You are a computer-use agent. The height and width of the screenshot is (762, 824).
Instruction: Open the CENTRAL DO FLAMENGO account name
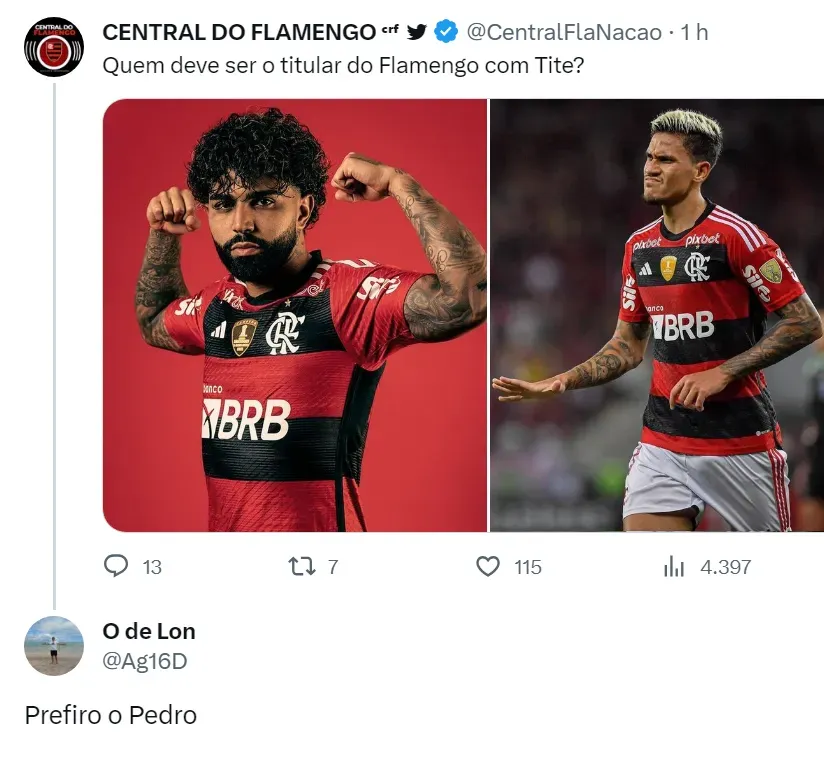239,32
